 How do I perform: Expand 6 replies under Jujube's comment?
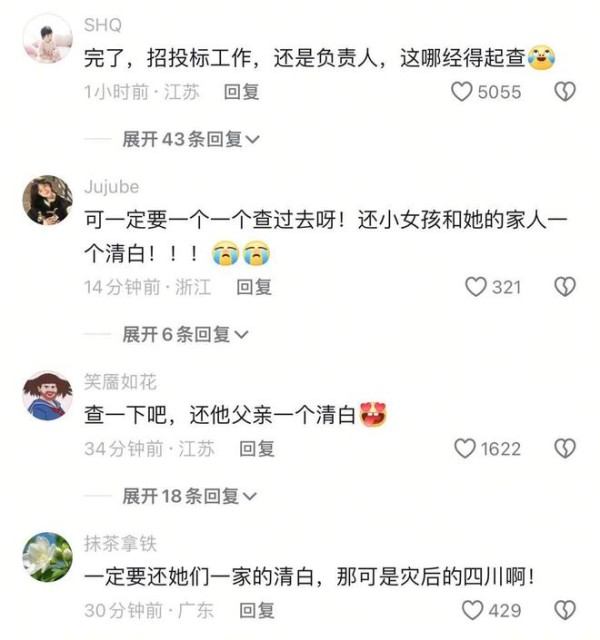(x=185, y=334)
